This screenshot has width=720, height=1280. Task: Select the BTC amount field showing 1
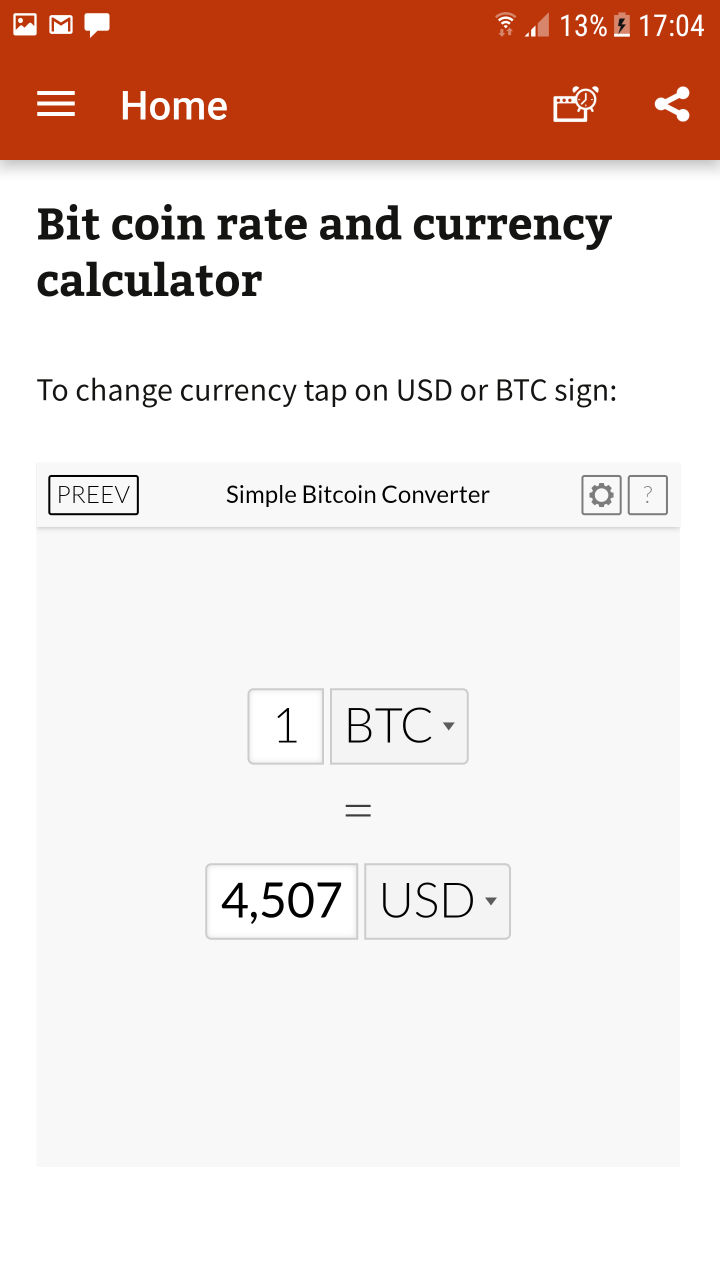(x=285, y=726)
